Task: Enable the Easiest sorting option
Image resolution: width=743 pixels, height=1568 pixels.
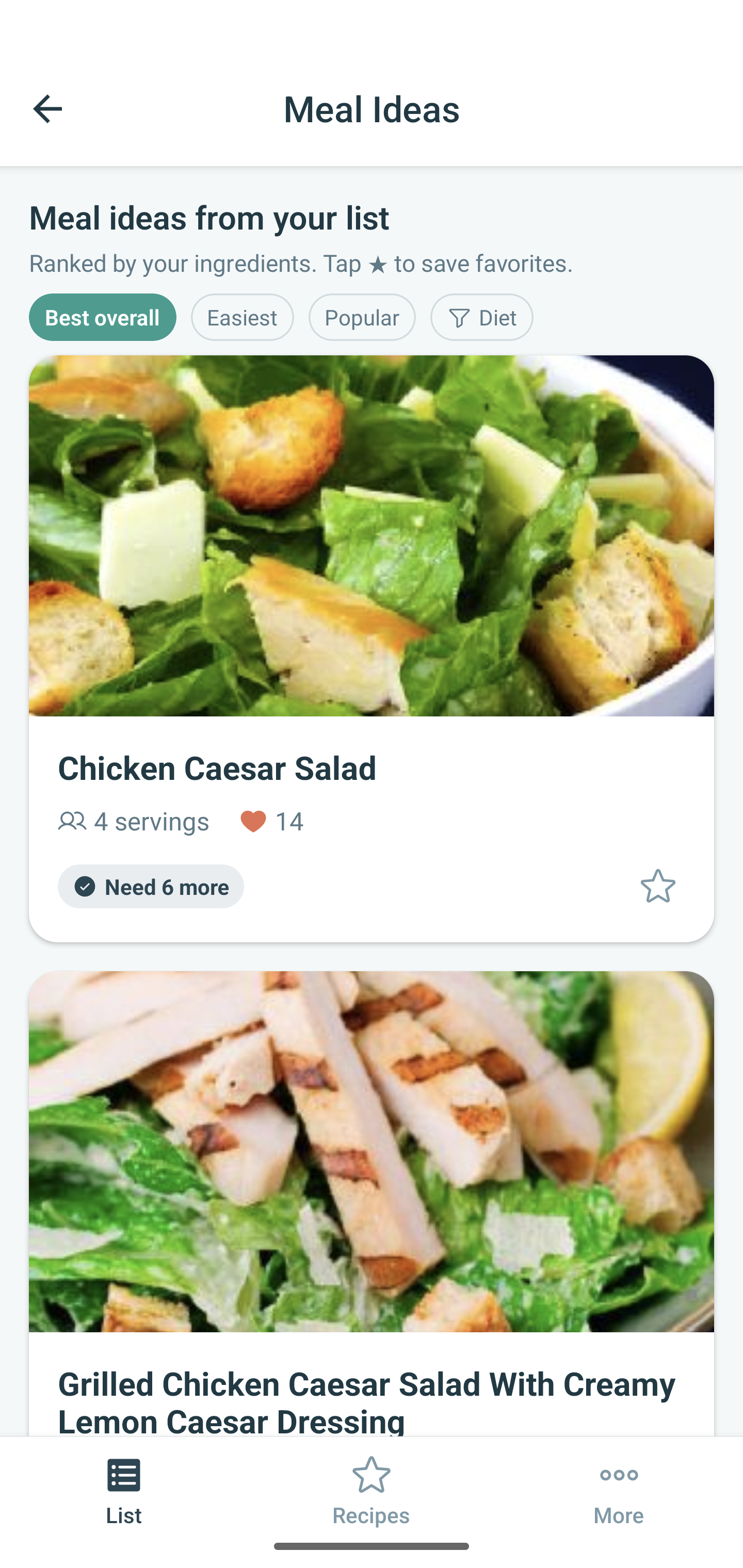Action: coord(242,317)
